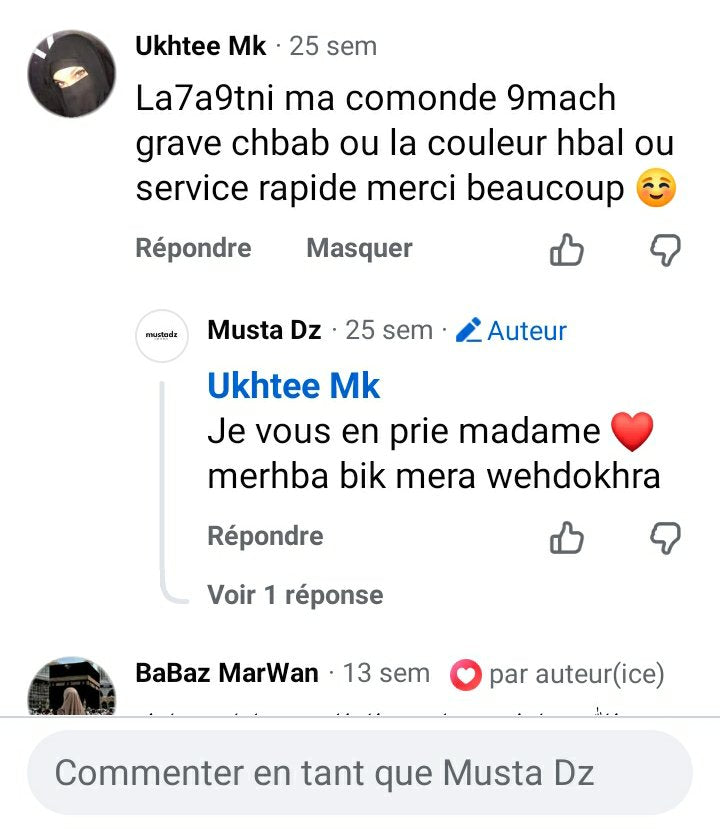
Task: Open Musta Dz profile name in reply
Action: pos(264,330)
